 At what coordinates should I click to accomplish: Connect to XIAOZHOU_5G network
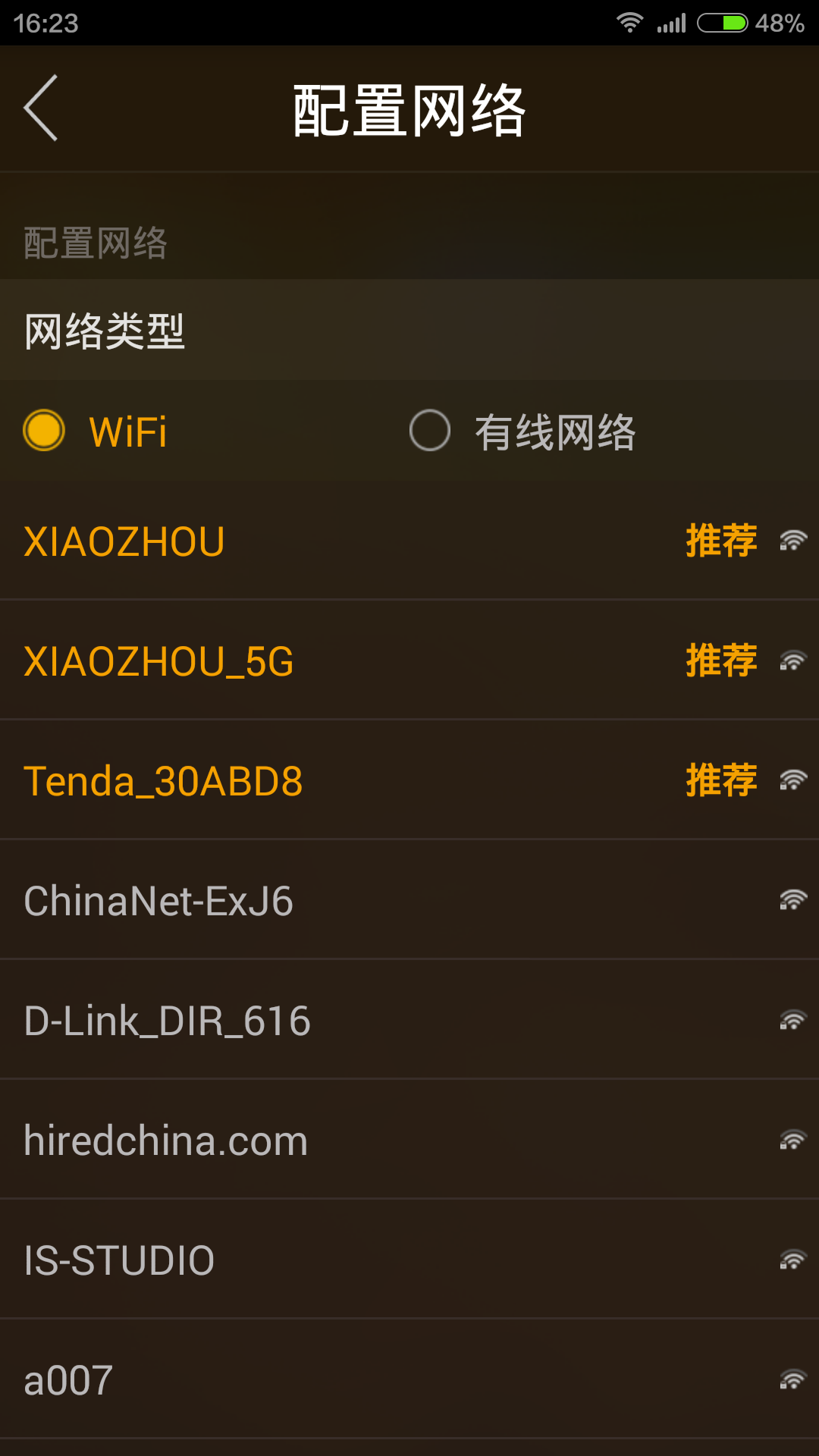click(x=409, y=660)
